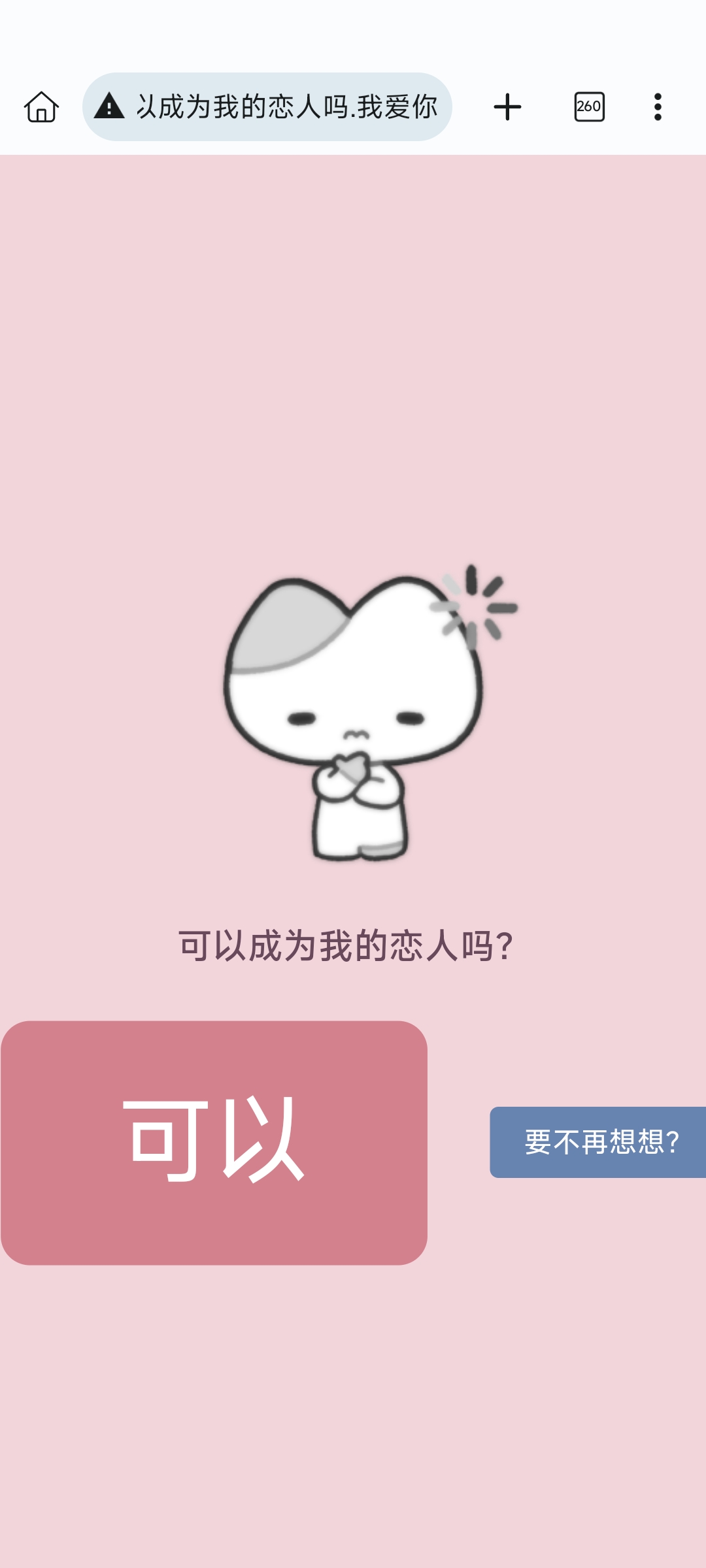The height and width of the screenshot is (1568, 706).
Task: Open the tab switcher showing 260
Action: click(x=589, y=106)
